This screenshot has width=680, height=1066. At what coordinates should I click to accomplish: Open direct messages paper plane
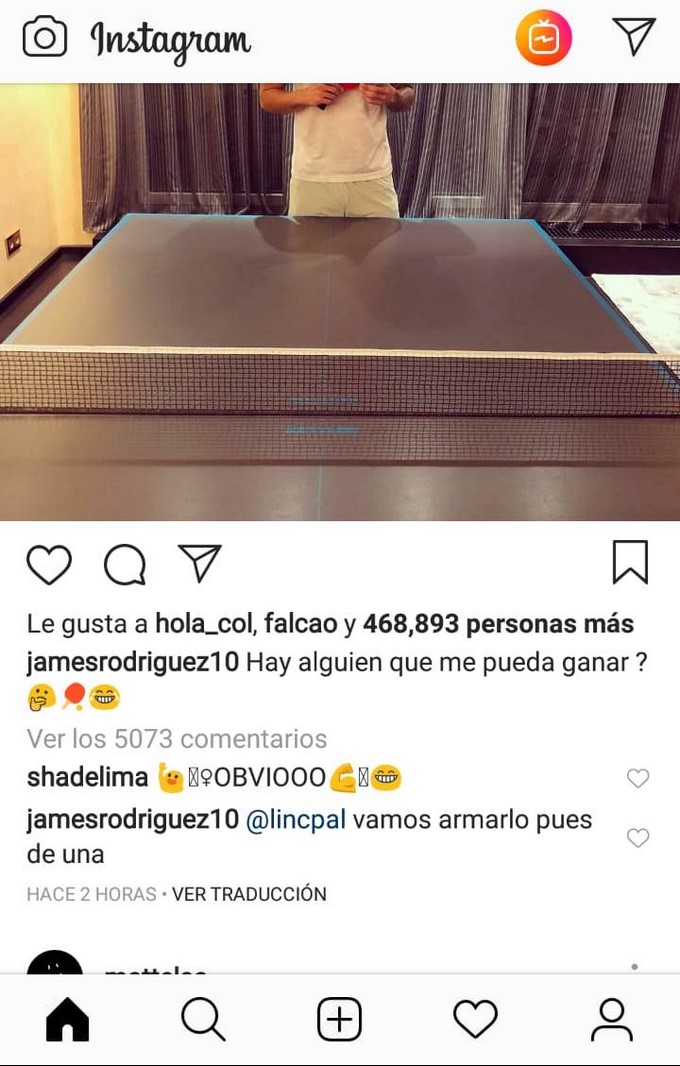click(633, 37)
